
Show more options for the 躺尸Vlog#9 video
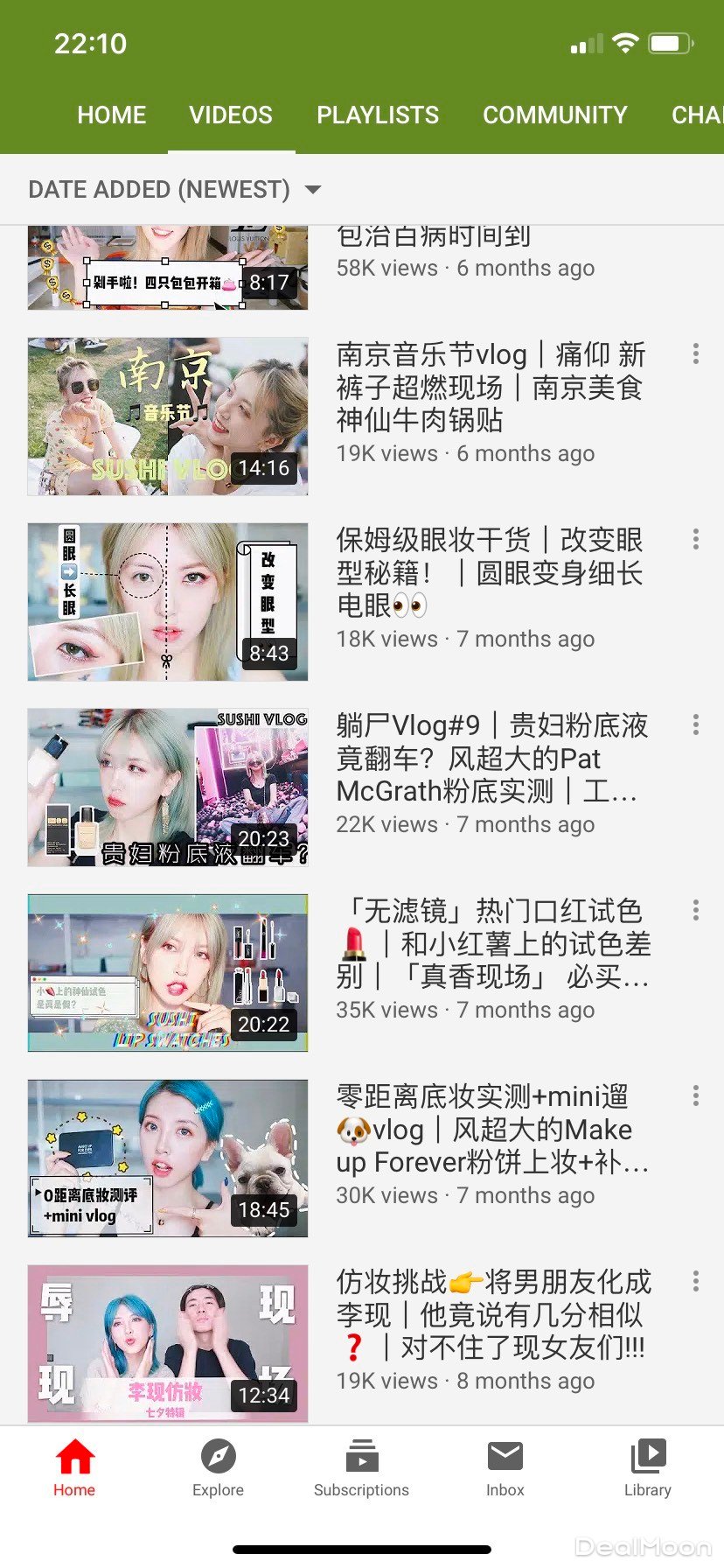click(x=695, y=725)
